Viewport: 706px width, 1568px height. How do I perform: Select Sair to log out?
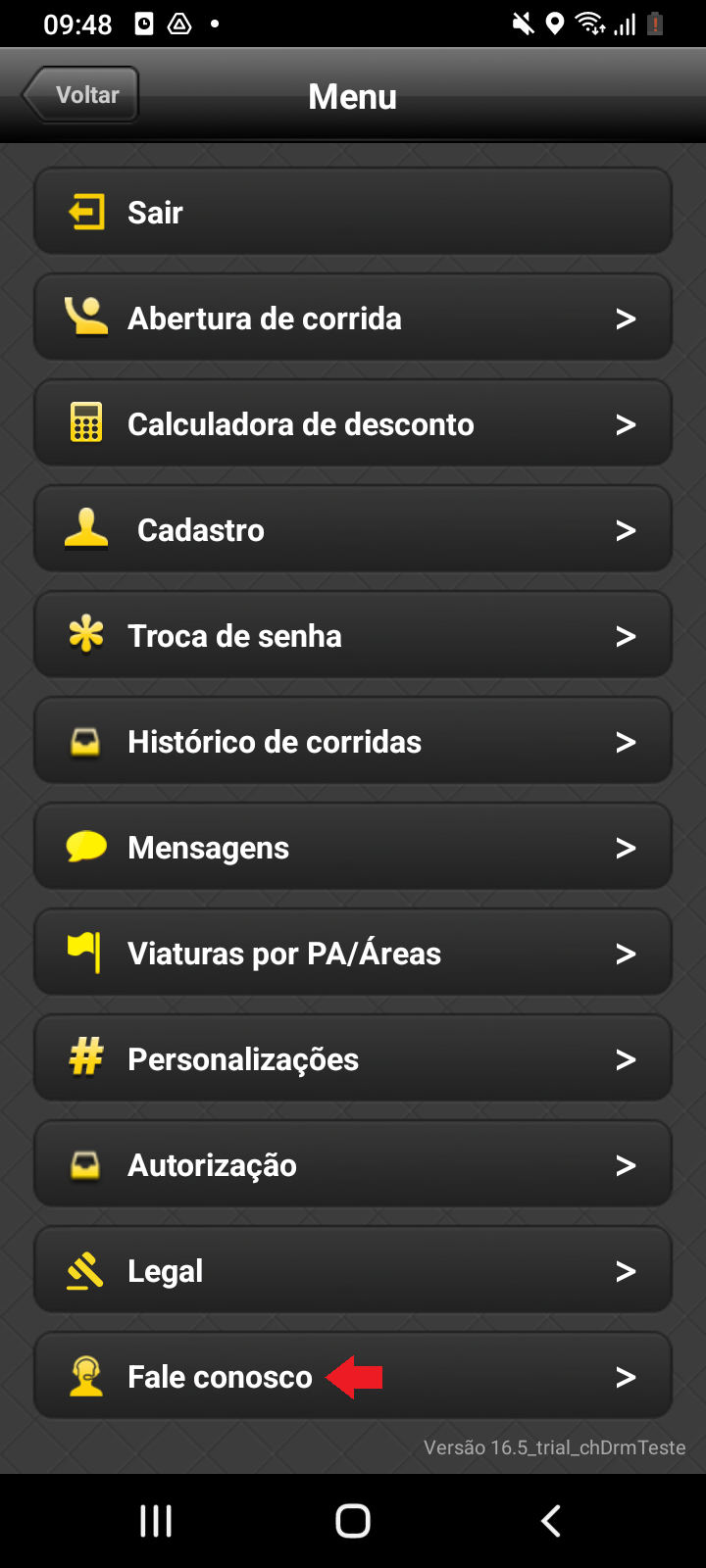click(353, 212)
